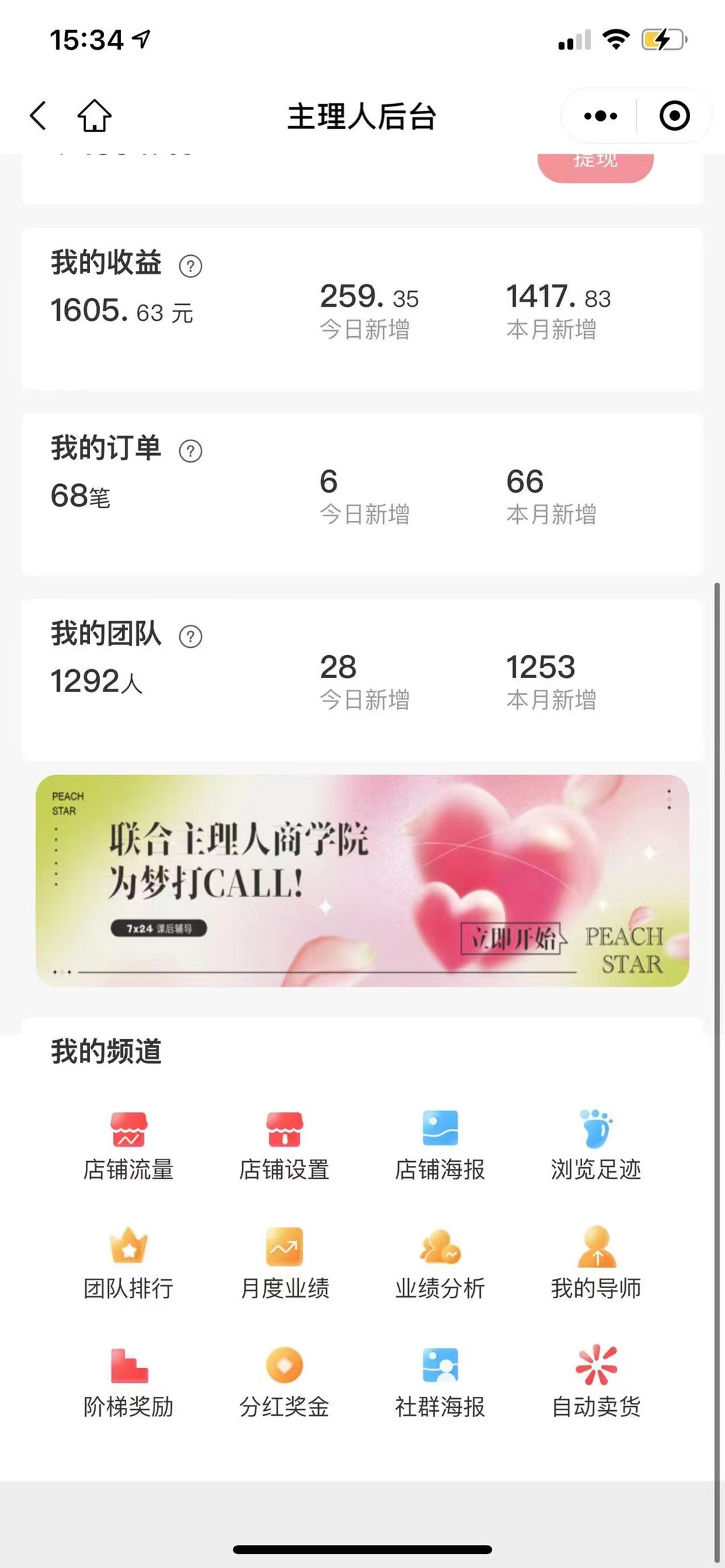Go to 店铺设置
The width and height of the screenshot is (725, 1568).
pos(285,1145)
